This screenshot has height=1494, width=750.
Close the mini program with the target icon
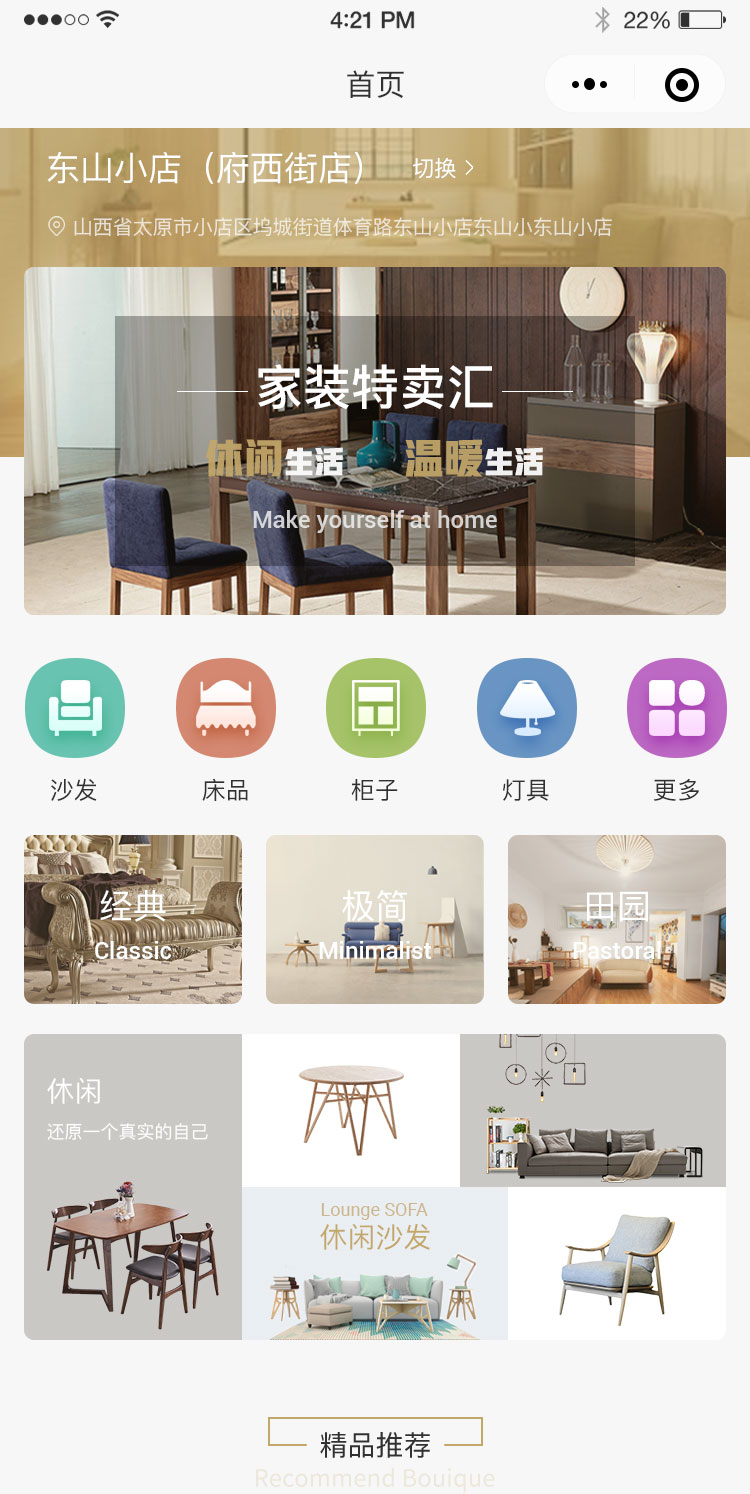[x=682, y=85]
